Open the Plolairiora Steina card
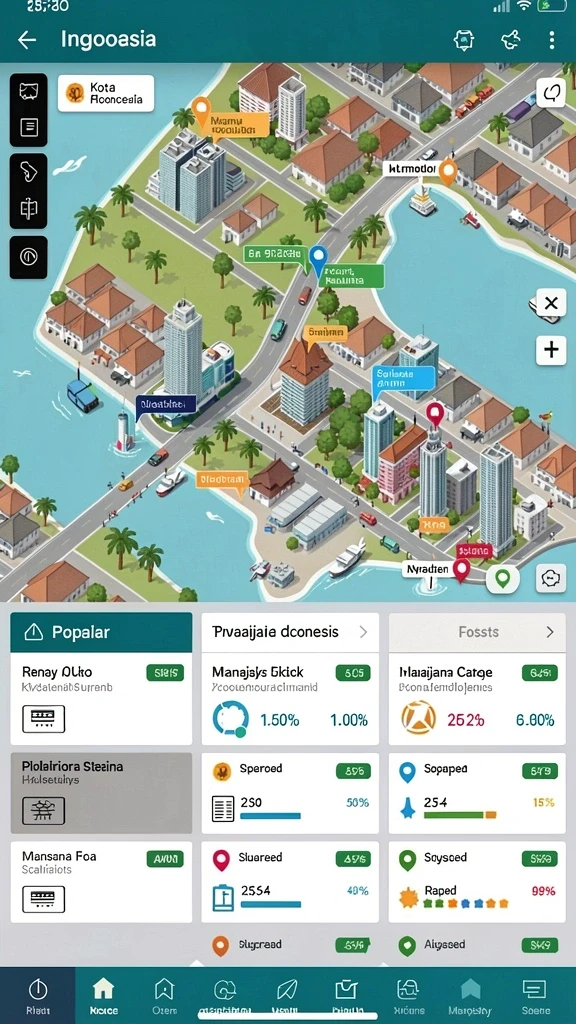576x1024 pixels. [x=101, y=793]
